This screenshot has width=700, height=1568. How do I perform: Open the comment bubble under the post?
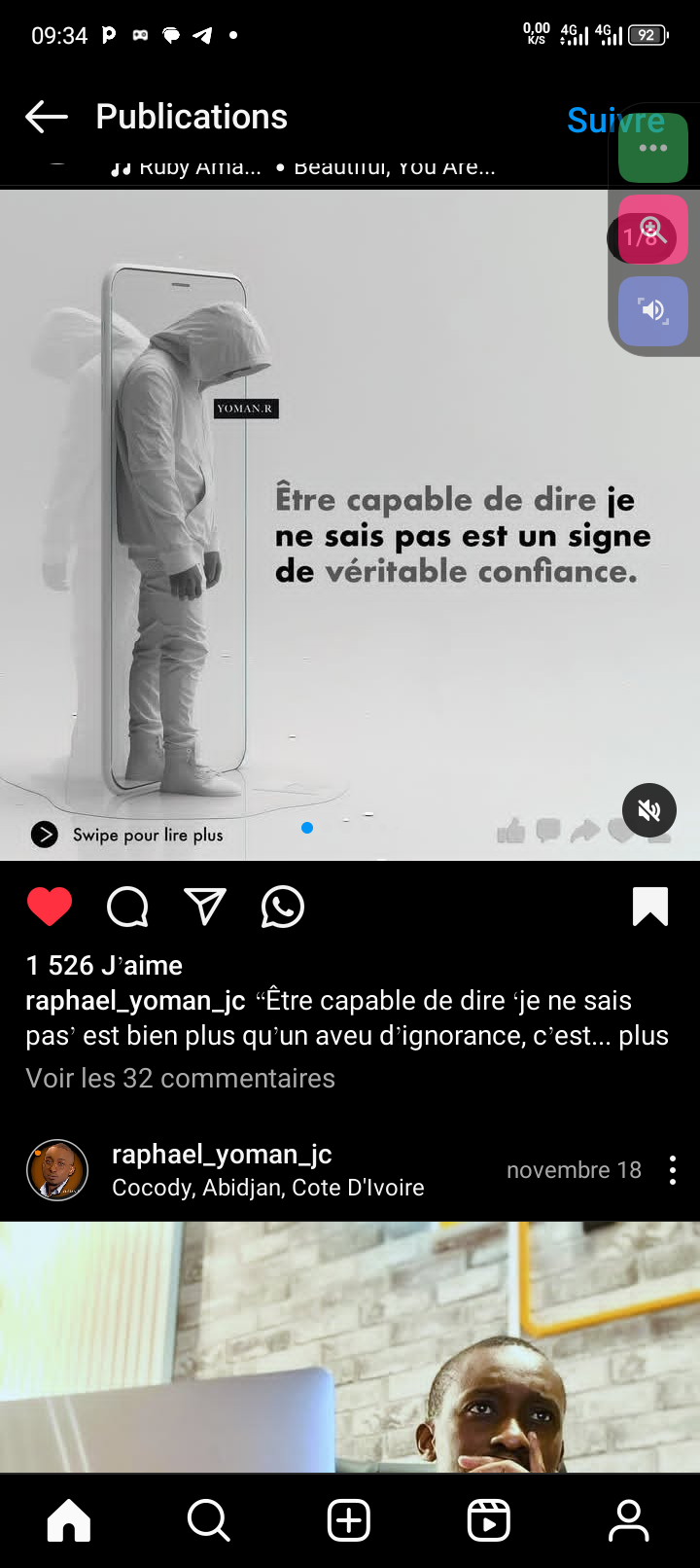(x=127, y=908)
